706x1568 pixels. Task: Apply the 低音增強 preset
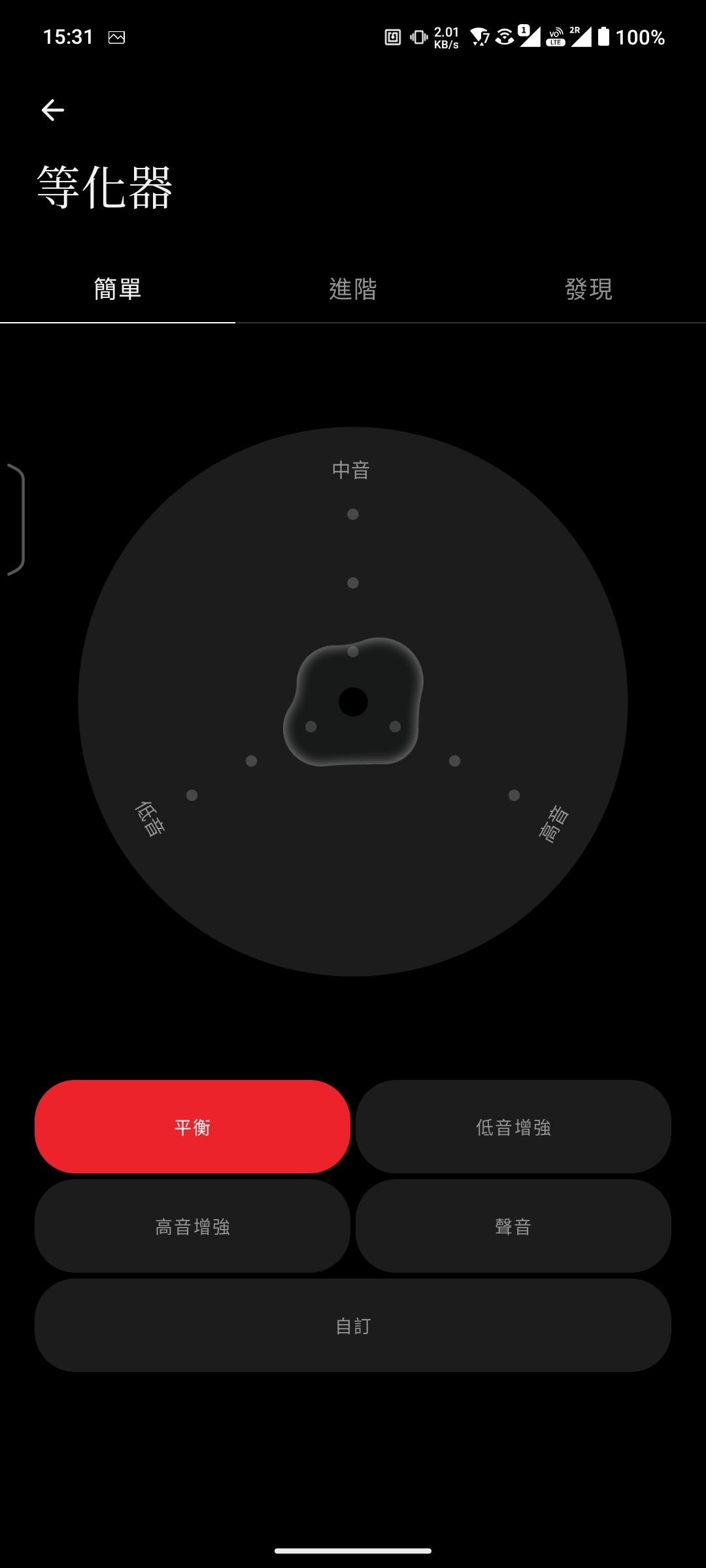coord(513,1127)
